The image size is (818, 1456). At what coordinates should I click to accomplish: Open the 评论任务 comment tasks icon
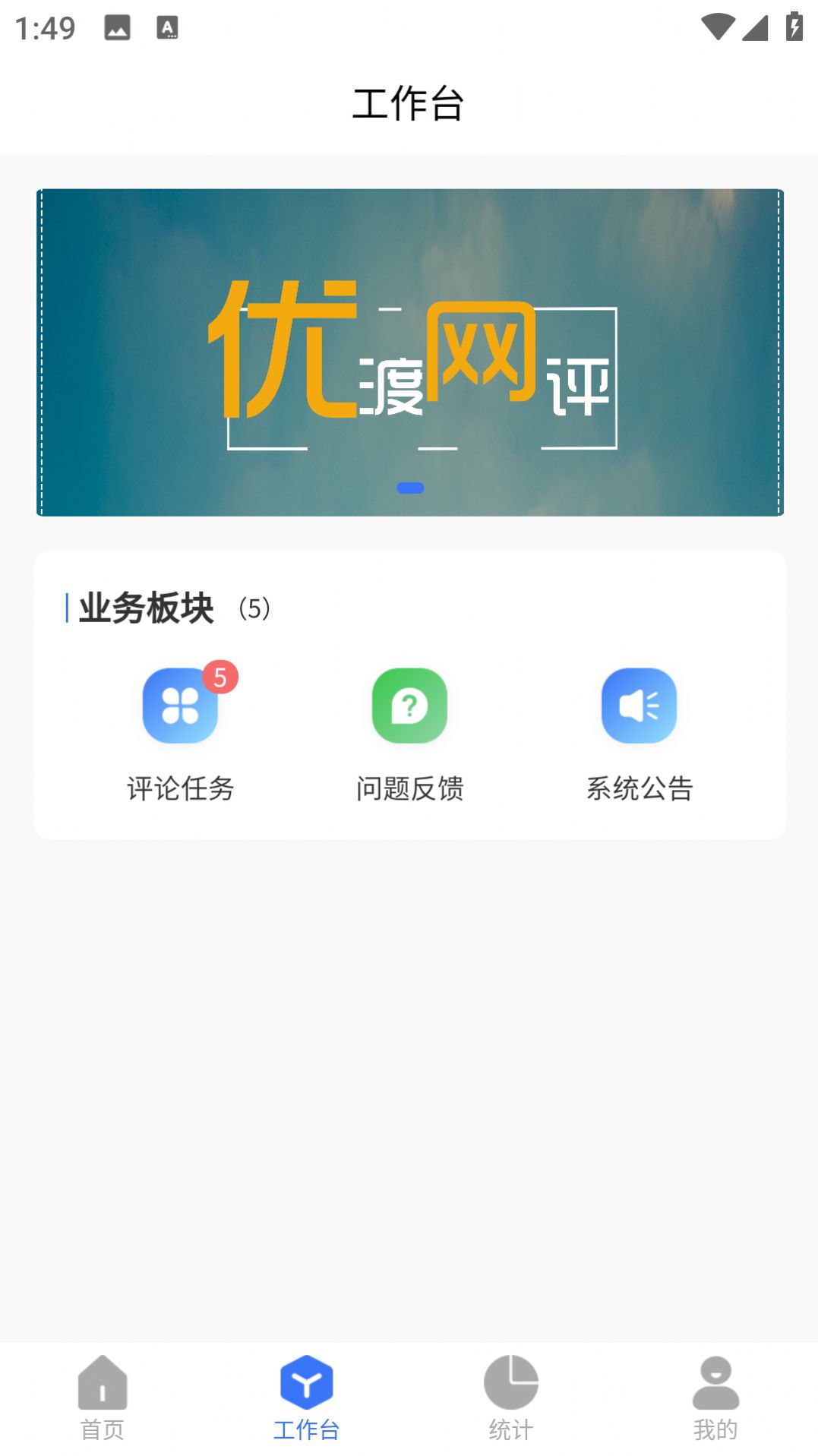pos(179,705)
